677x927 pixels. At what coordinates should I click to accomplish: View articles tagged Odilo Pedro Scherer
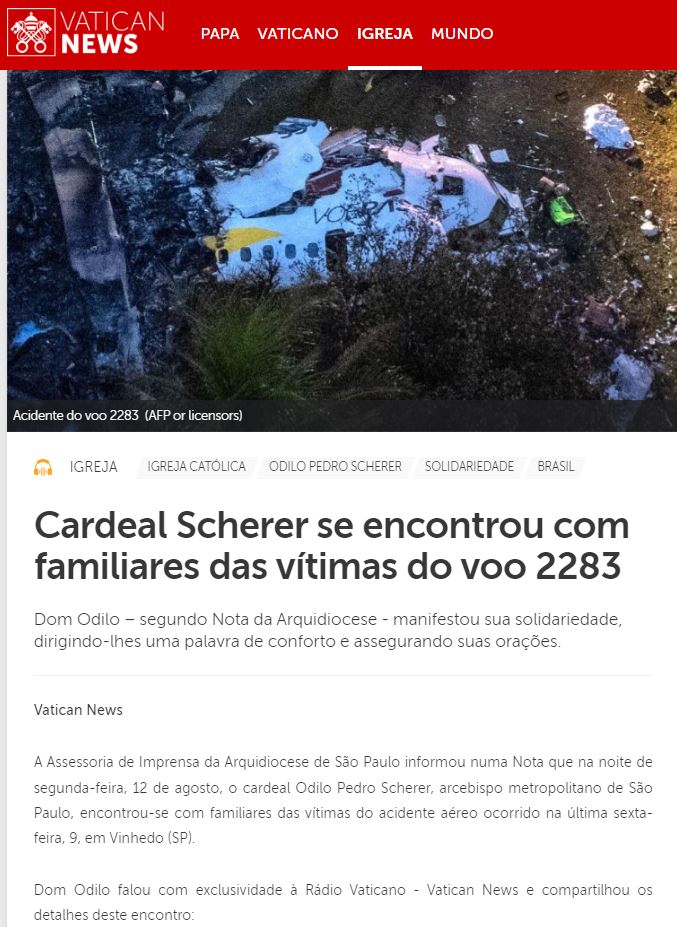click(x=335, y=467)
